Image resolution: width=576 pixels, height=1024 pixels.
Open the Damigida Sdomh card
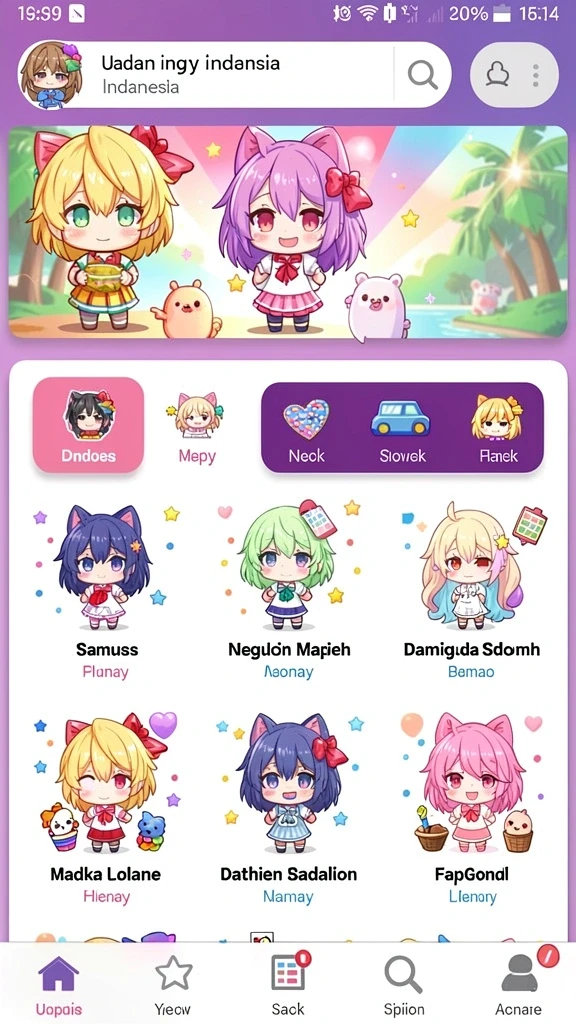pyautogui.click(x=471, y=592)
